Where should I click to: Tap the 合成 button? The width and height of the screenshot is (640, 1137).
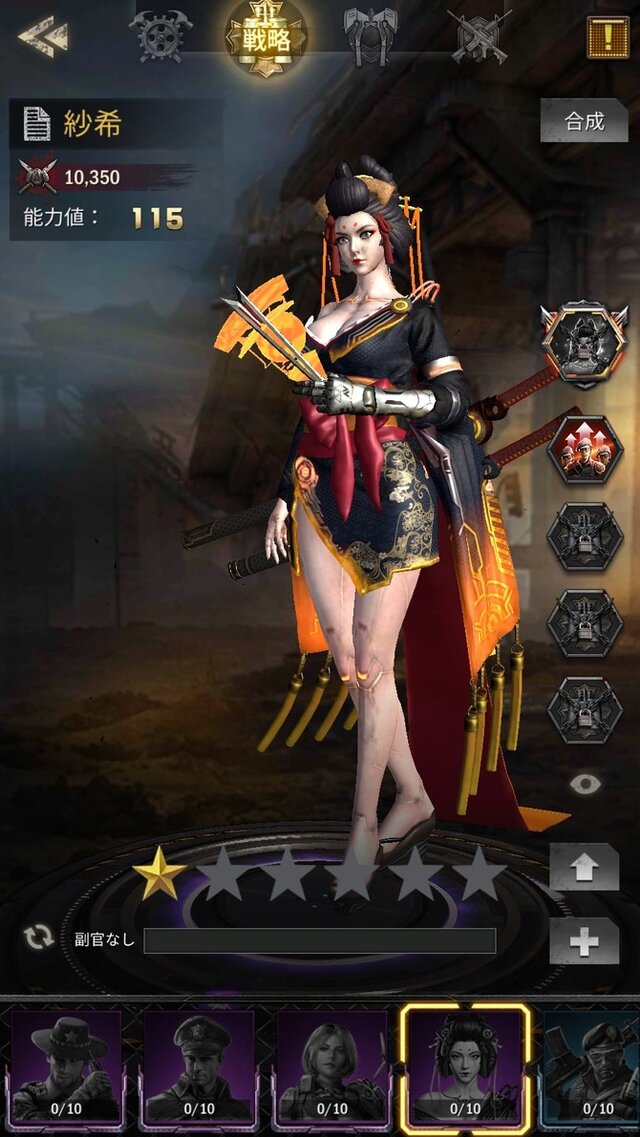(x=584, y=122)
